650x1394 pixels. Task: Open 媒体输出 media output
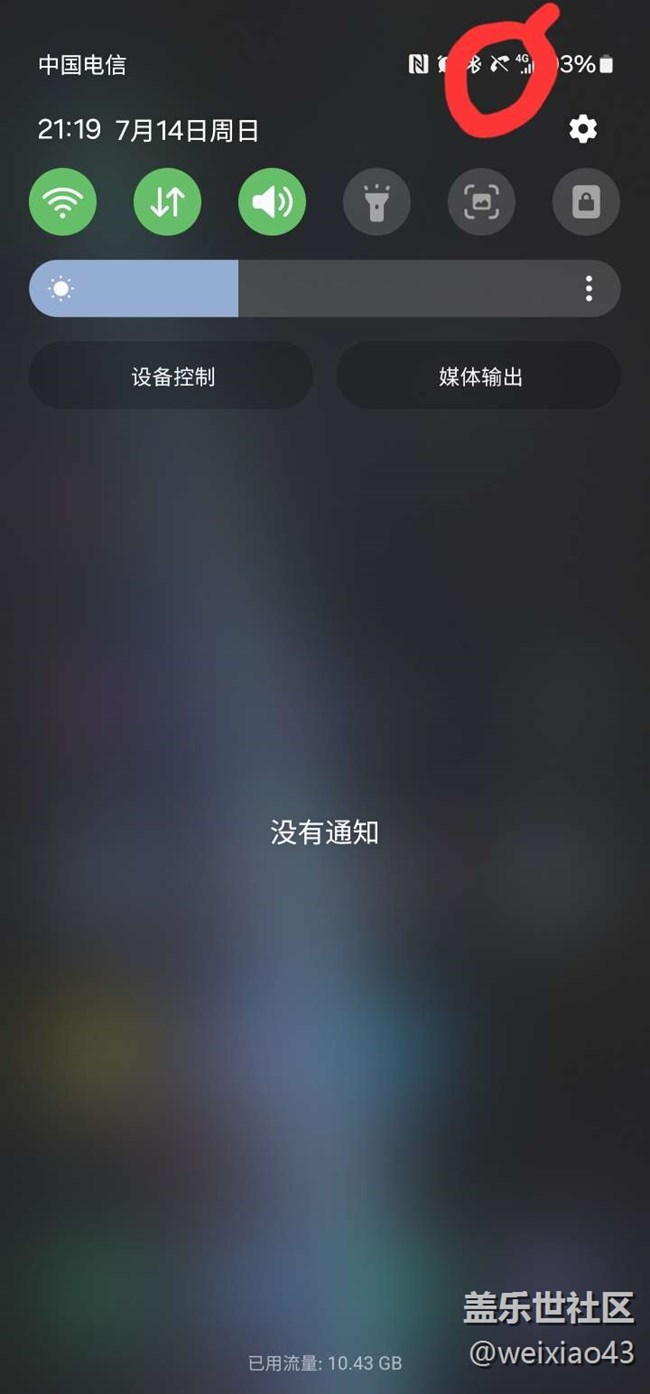coord(479,376)
